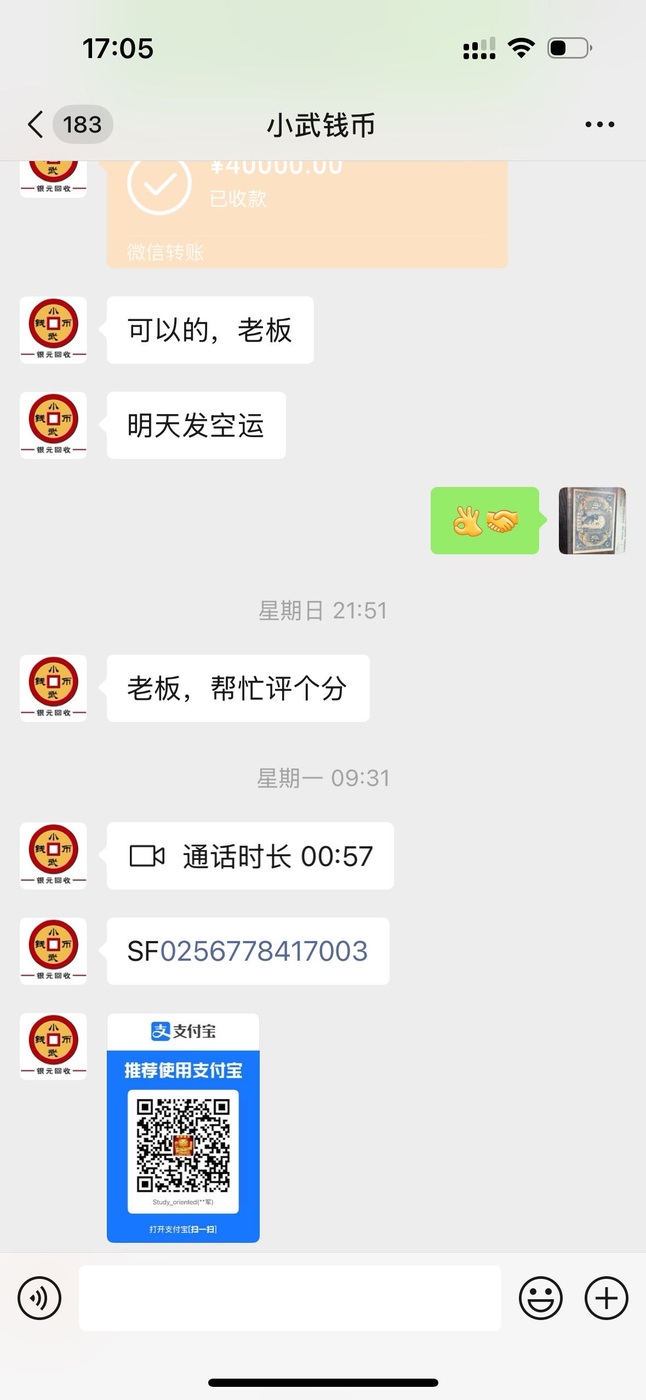Tap the video call duration 00:57 message
The image size is (646, 1400).
[250, 856]
